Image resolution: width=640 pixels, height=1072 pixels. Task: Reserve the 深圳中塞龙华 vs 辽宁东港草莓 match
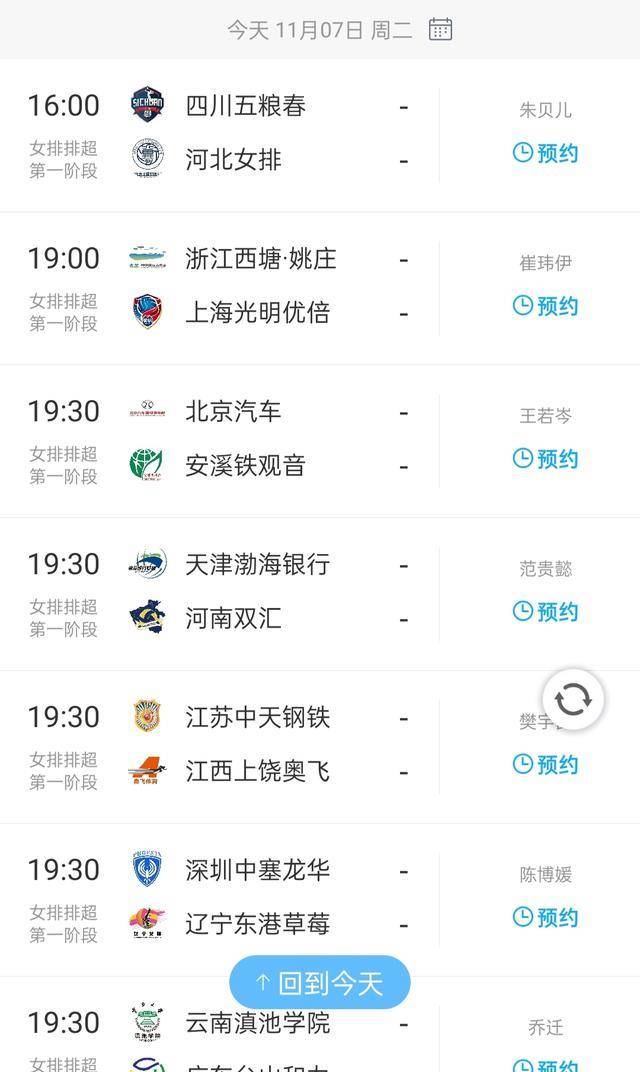click(546, 917)
